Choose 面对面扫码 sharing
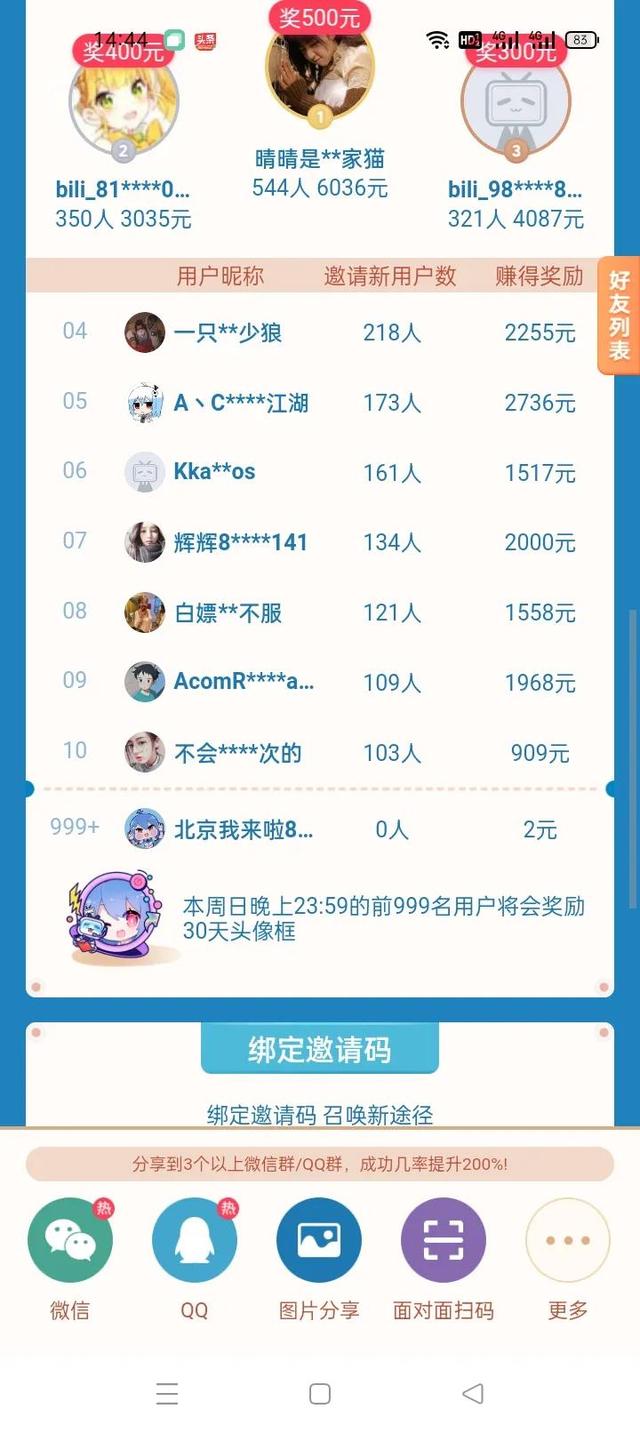Image resolution: width=640 pixels, height=1433 pixels. pos(443,1240)
